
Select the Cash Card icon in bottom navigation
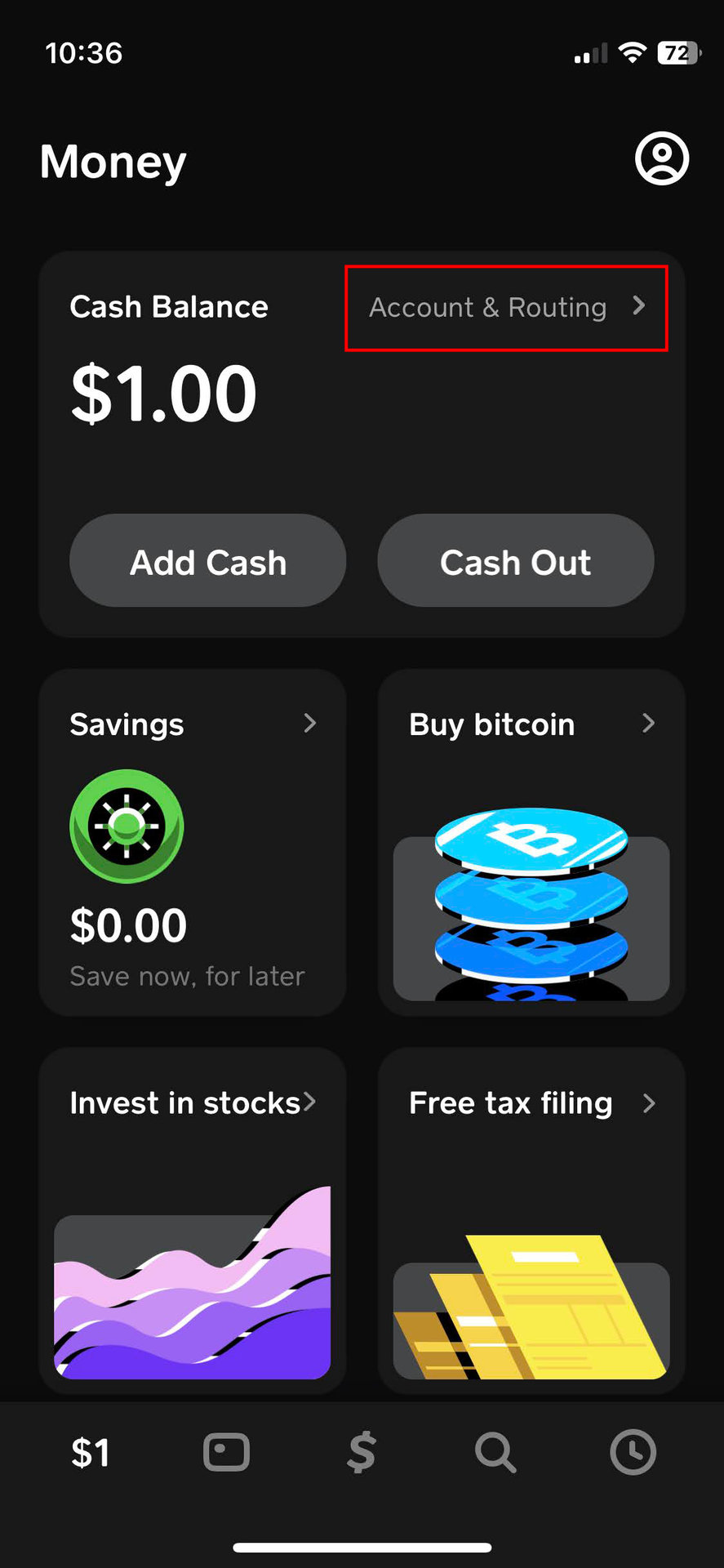pyautogui.click(x=226, y=1452)
